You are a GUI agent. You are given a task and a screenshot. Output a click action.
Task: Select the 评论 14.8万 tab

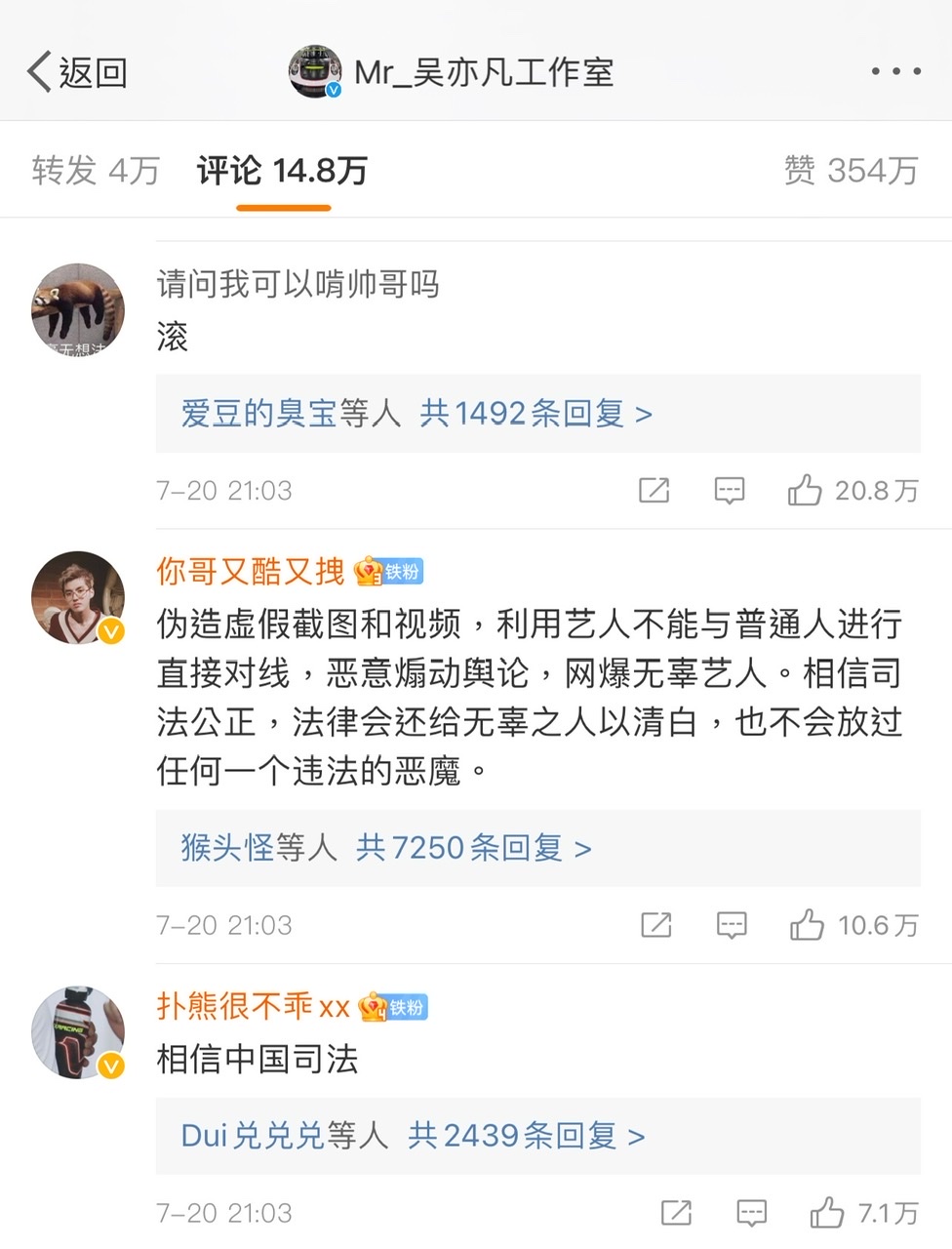click(x=282, y=171)
